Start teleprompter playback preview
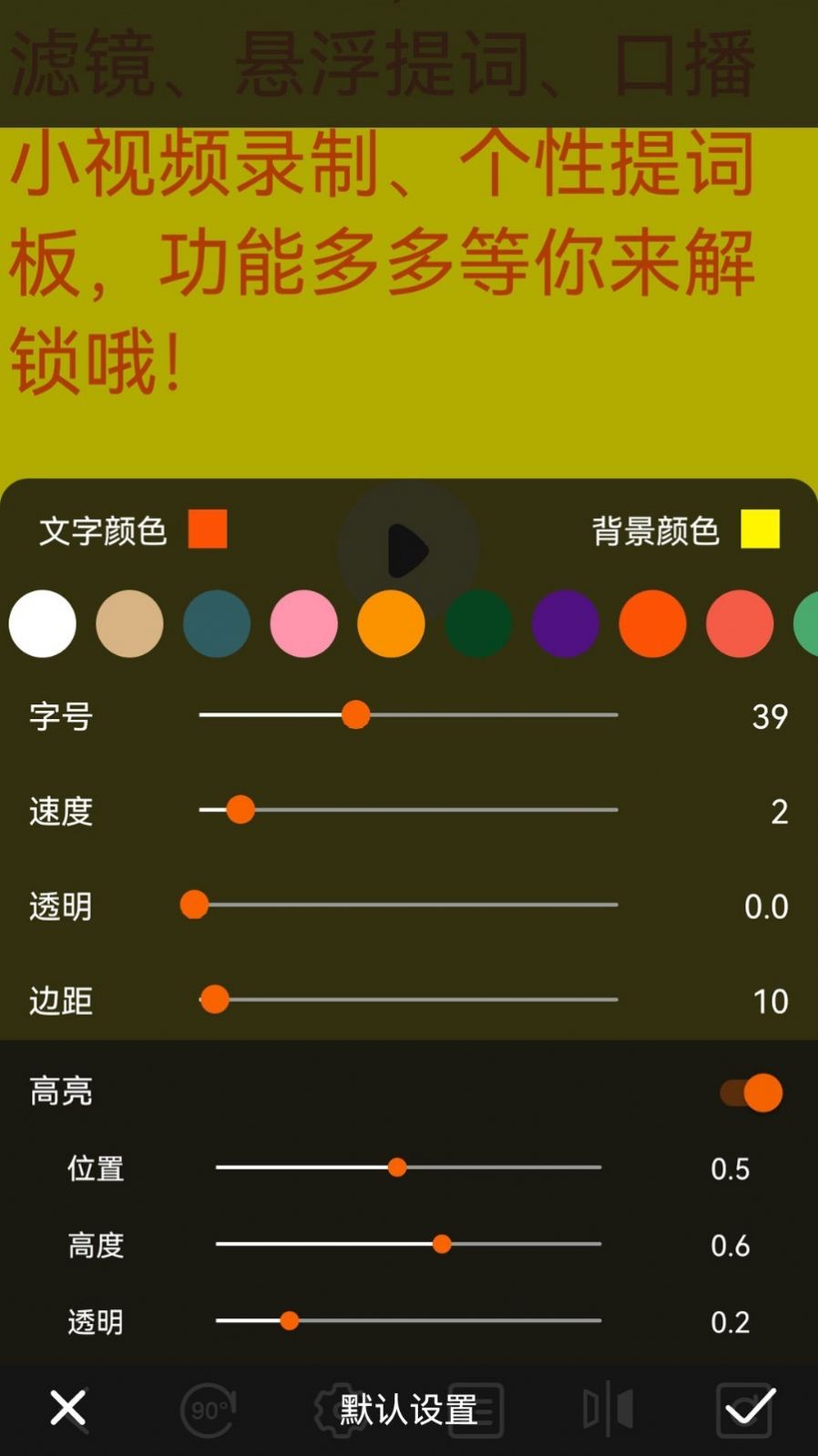The height and width of the screenshot is (1456, 818). [407, 550]
